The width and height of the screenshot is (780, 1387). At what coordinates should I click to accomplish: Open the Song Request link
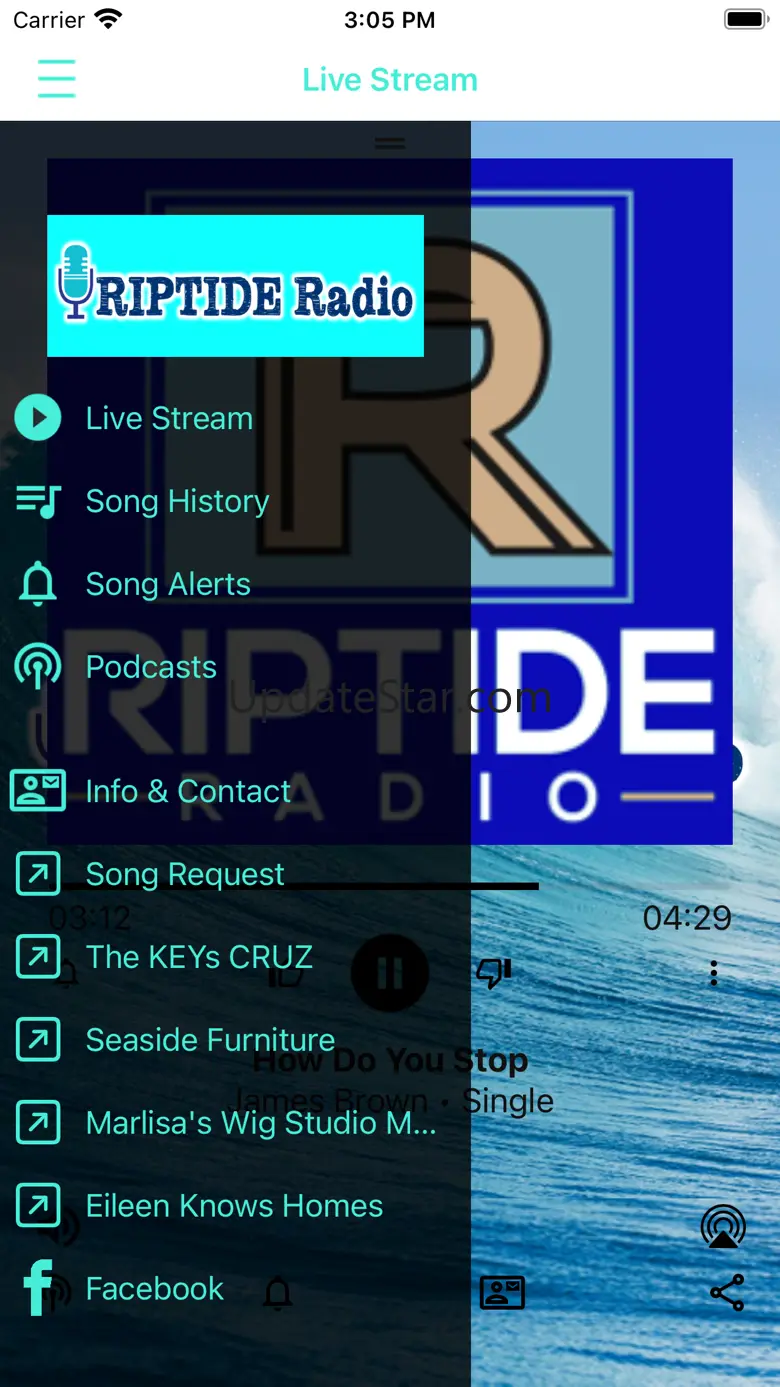pyautogui.click(x=184, y=874)
